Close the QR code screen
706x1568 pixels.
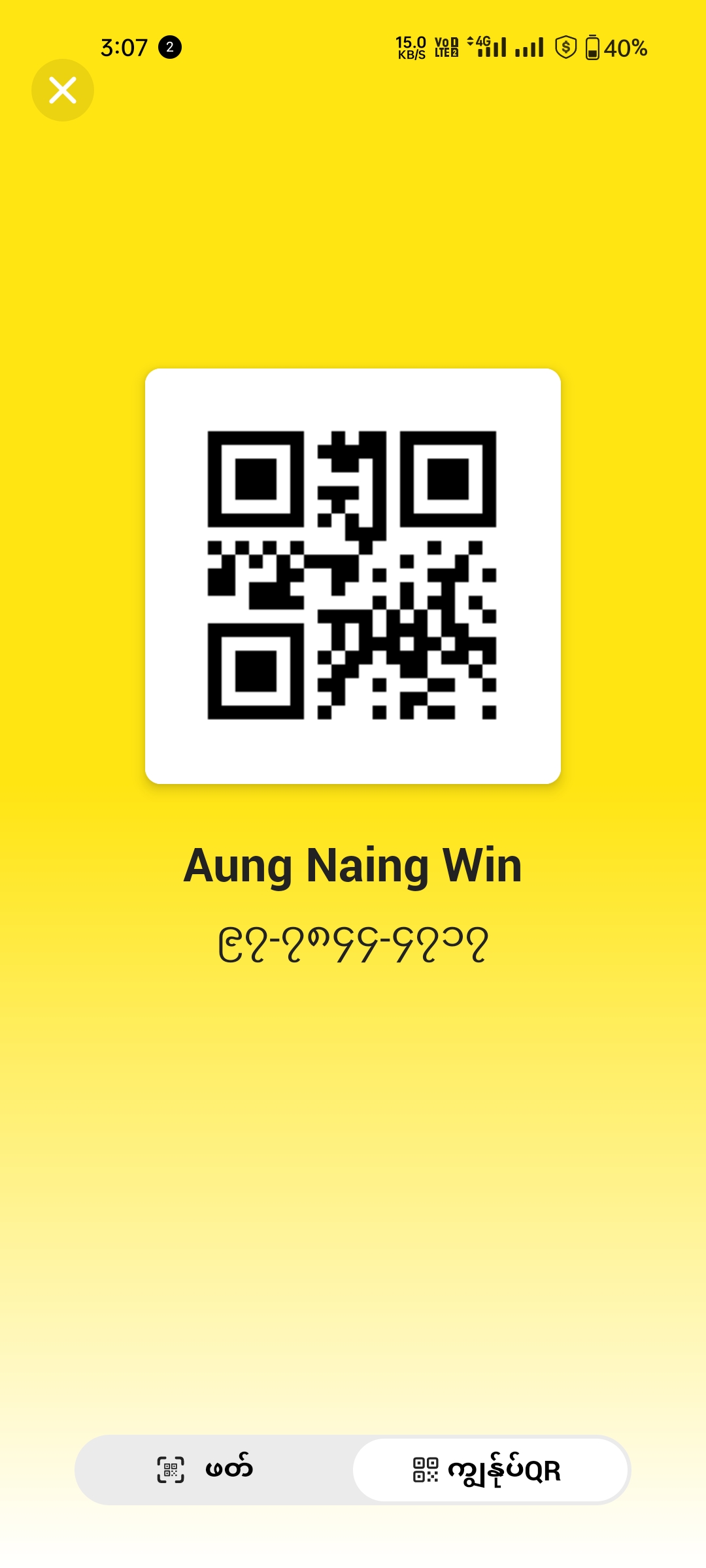[x=63, y=90]
